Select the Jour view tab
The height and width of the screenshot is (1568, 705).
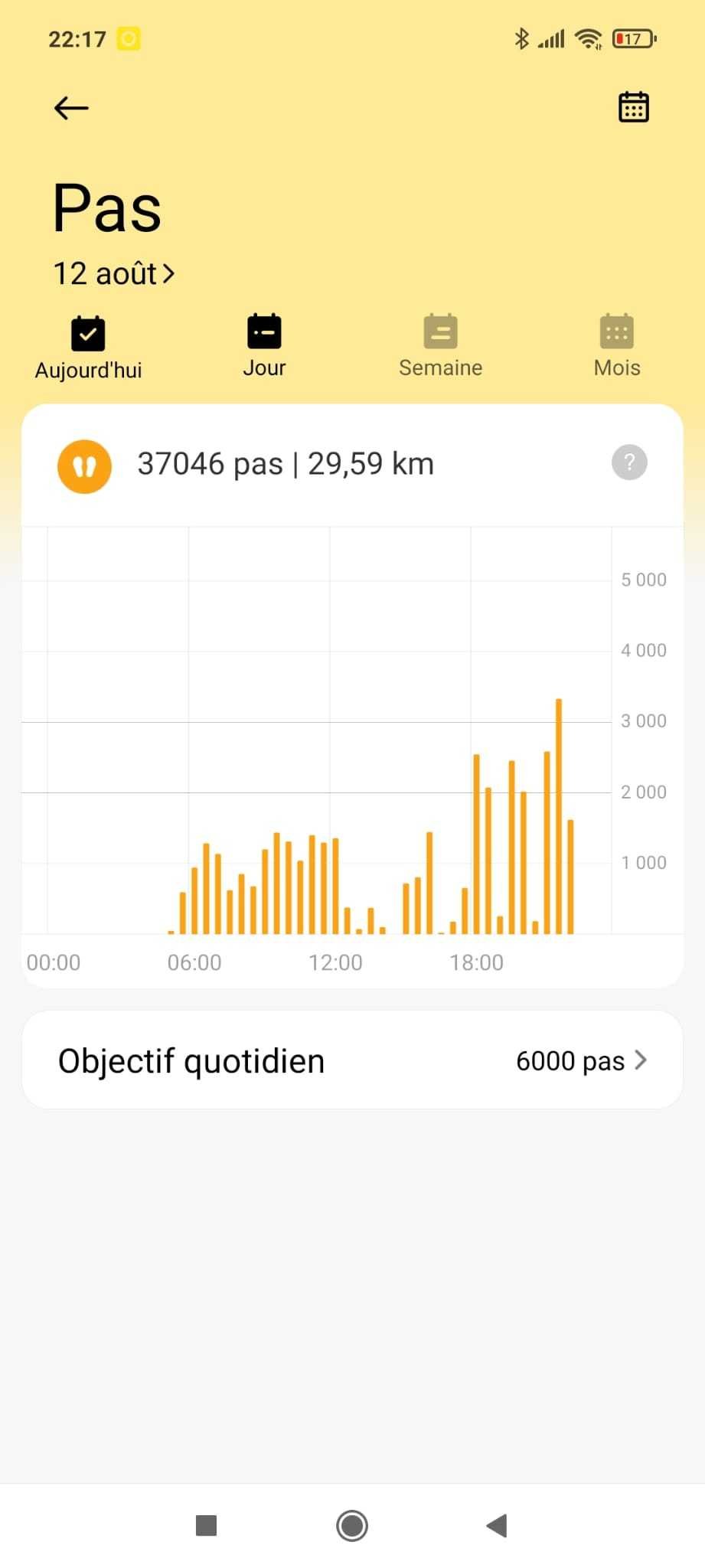pyautogui.click(x=264, y=346)
